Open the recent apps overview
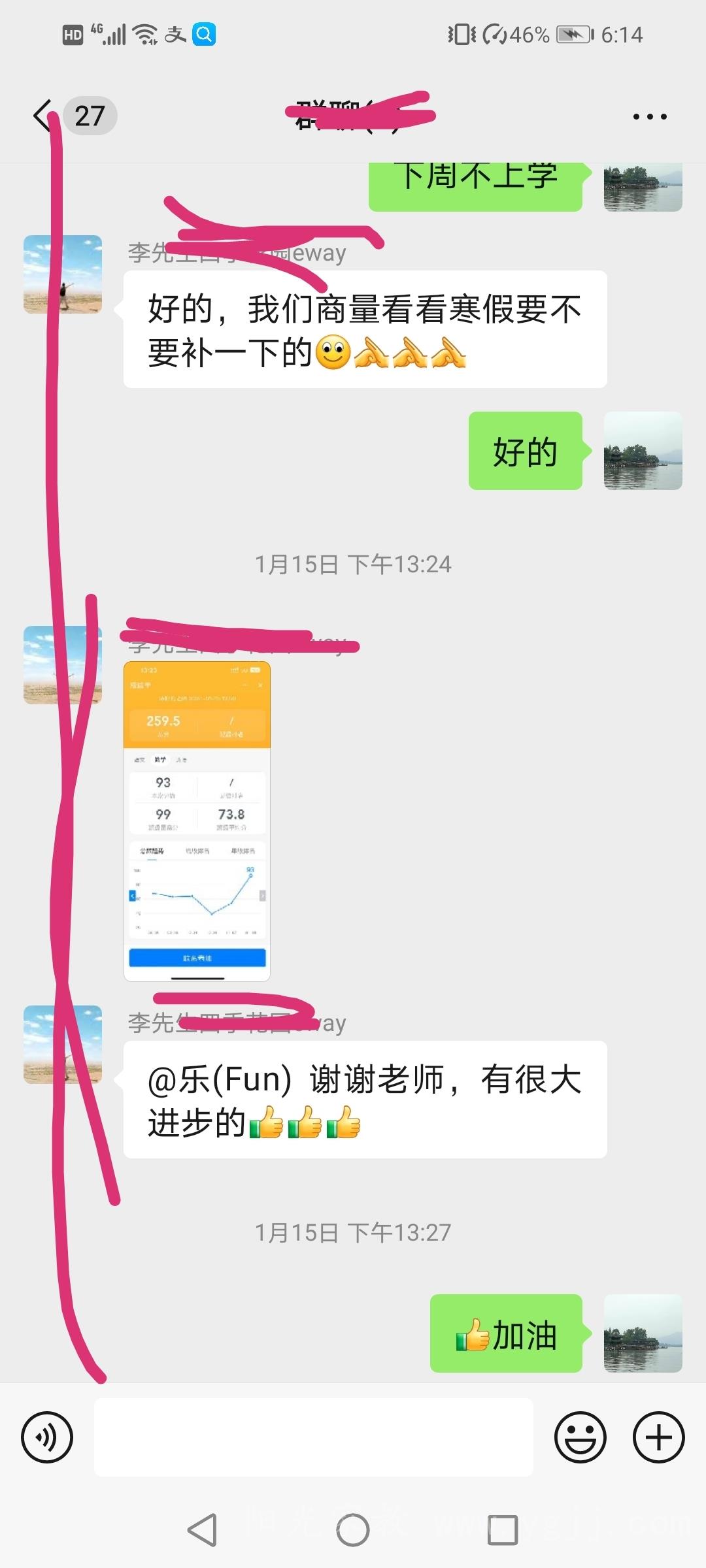 click(x=503, y=1530)
